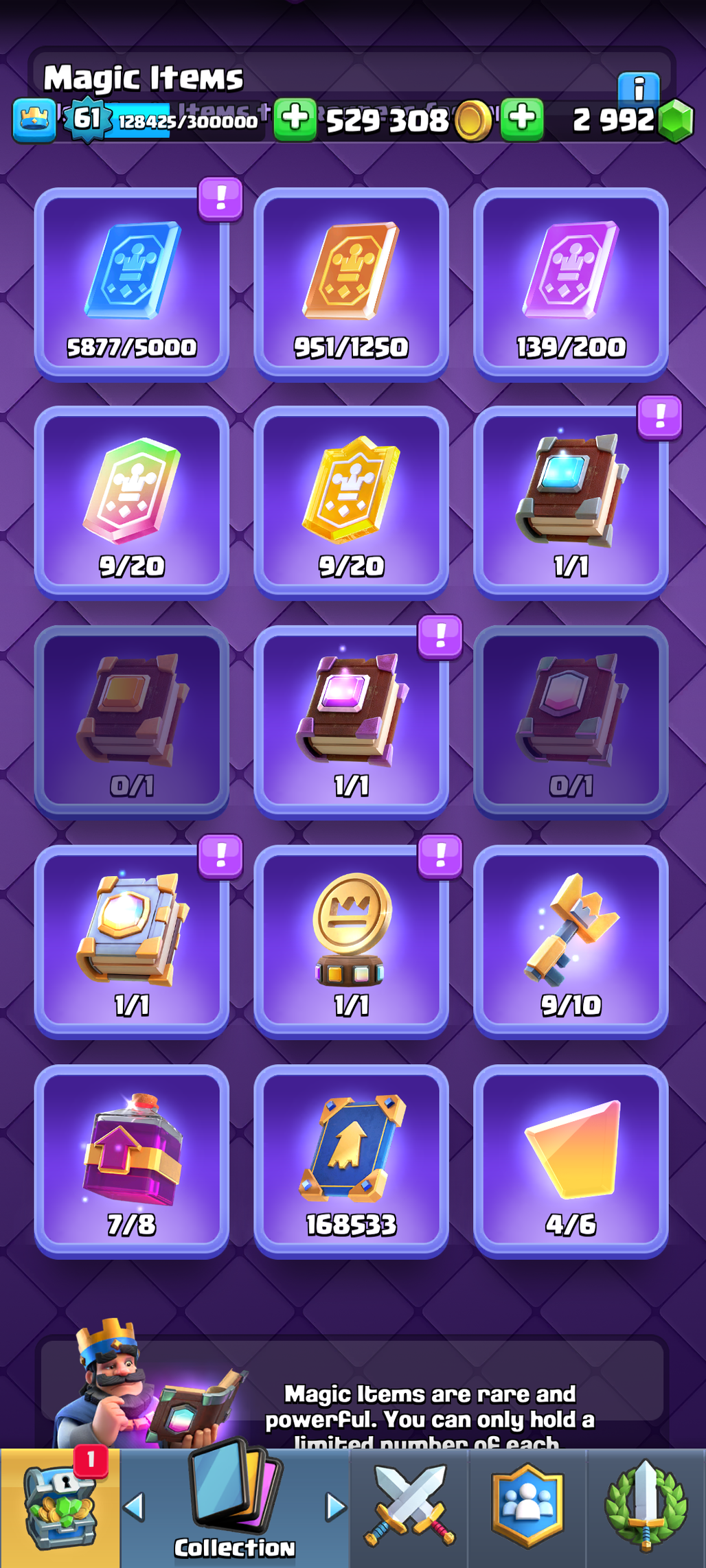
Task: Open the purple potion item 7/8
Action: [132, 1162]
